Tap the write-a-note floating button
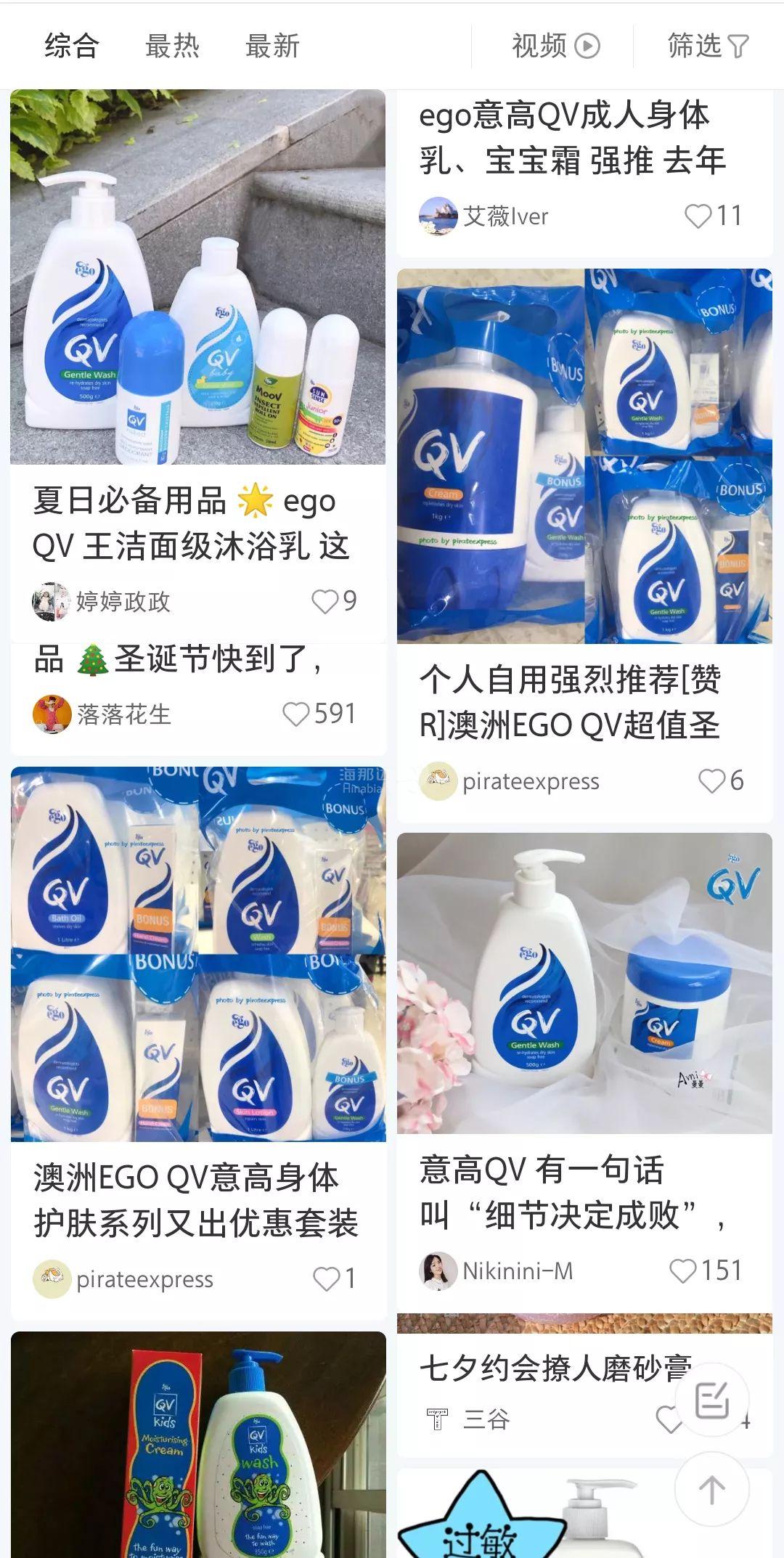Image resolution: width=784 pixels, height=1558 pixels. tap(711, 1400)
